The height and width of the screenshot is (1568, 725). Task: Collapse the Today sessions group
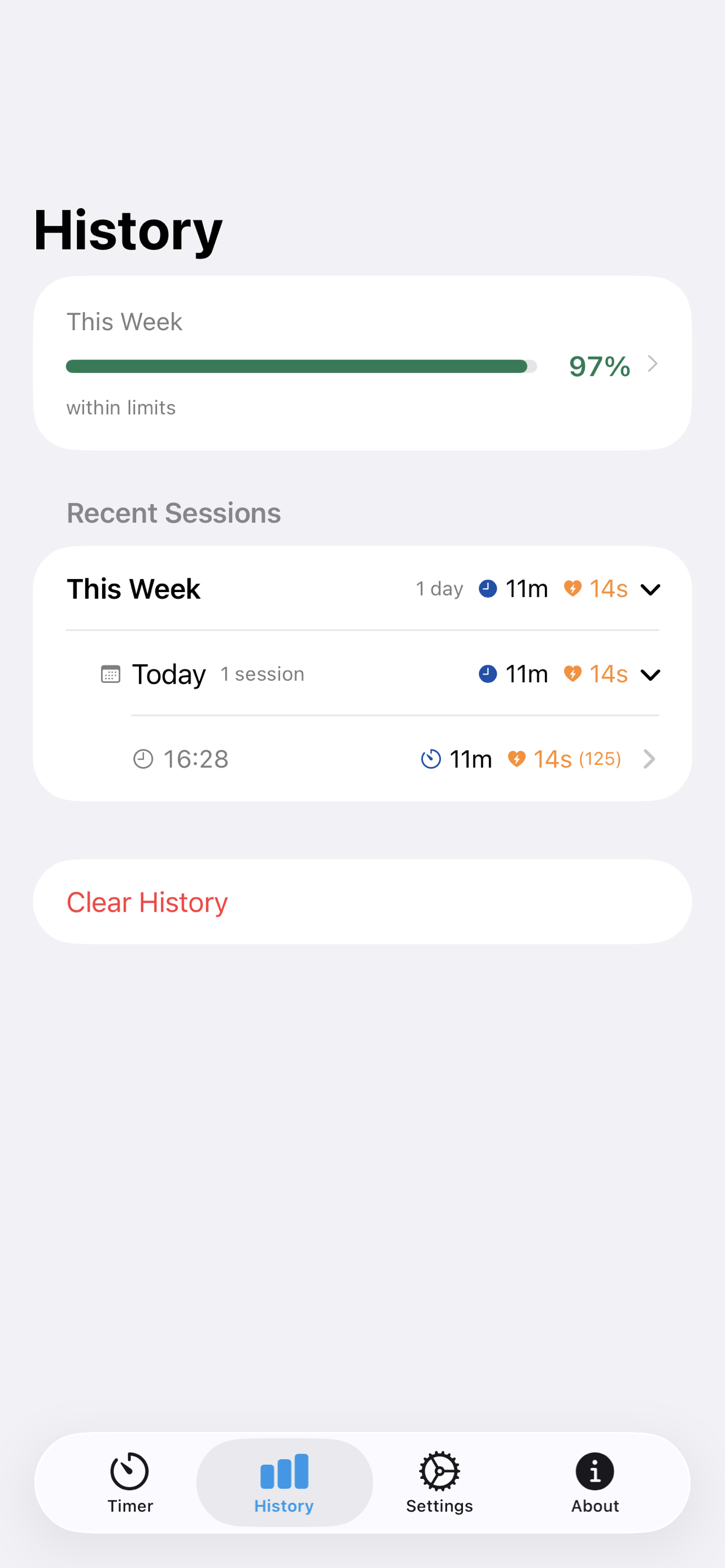[x=649, y=674]
